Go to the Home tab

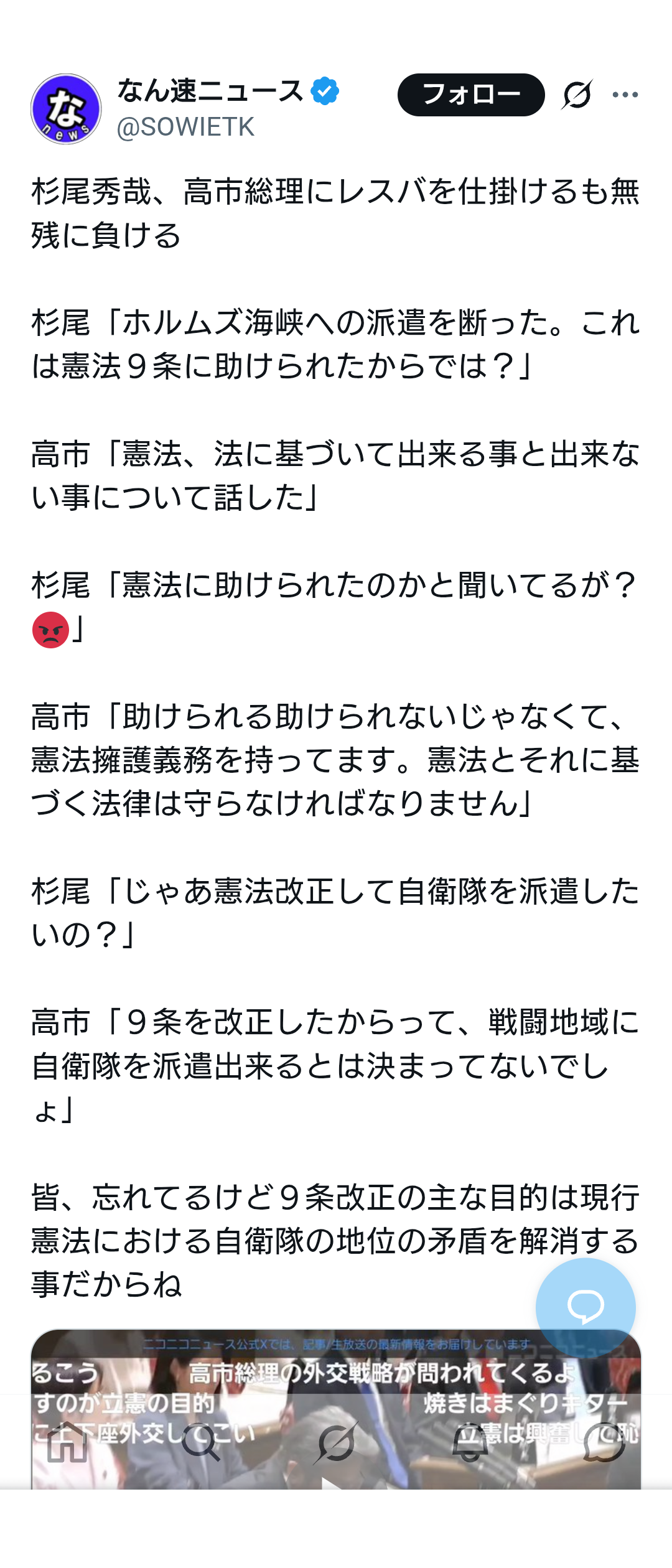point(67,1442)
